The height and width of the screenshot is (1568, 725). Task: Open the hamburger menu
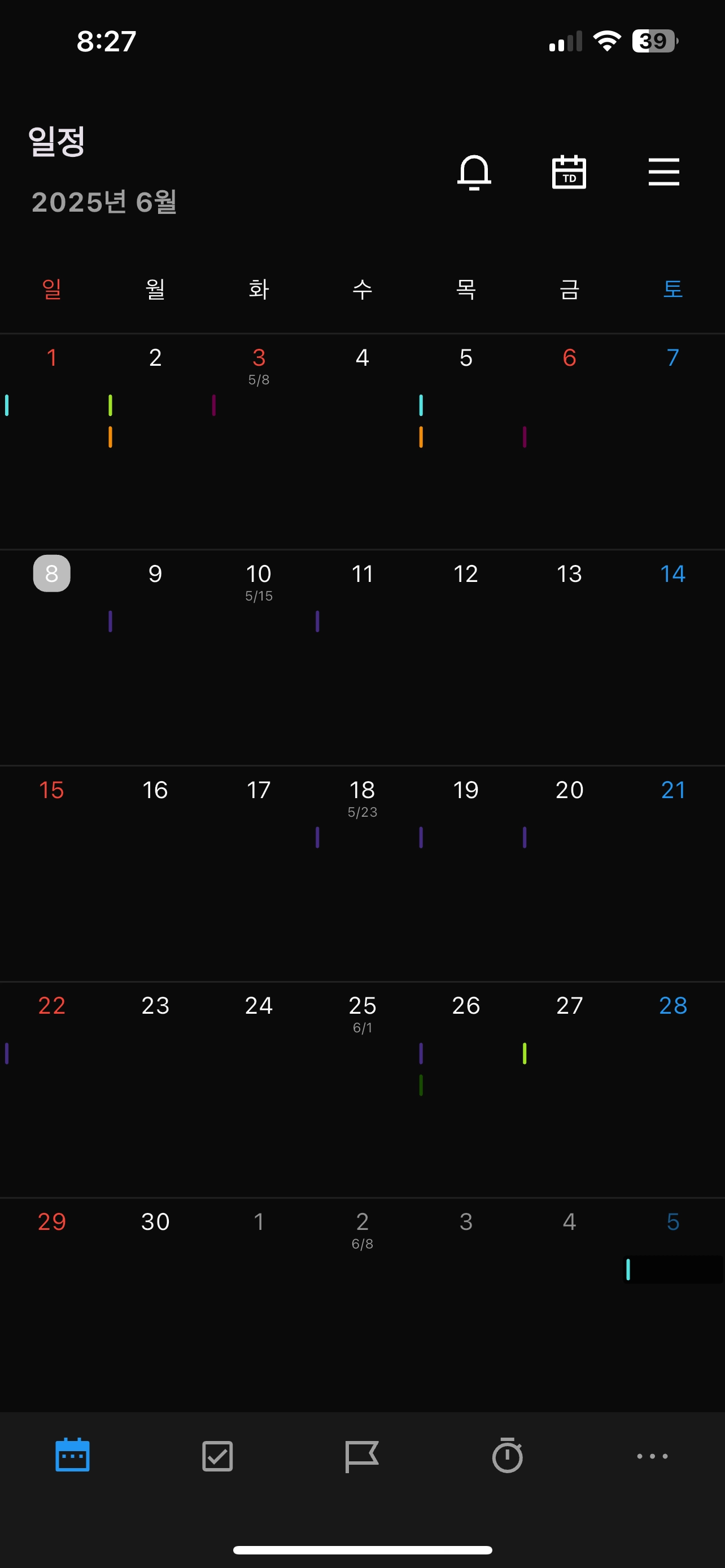coord(663,172)
